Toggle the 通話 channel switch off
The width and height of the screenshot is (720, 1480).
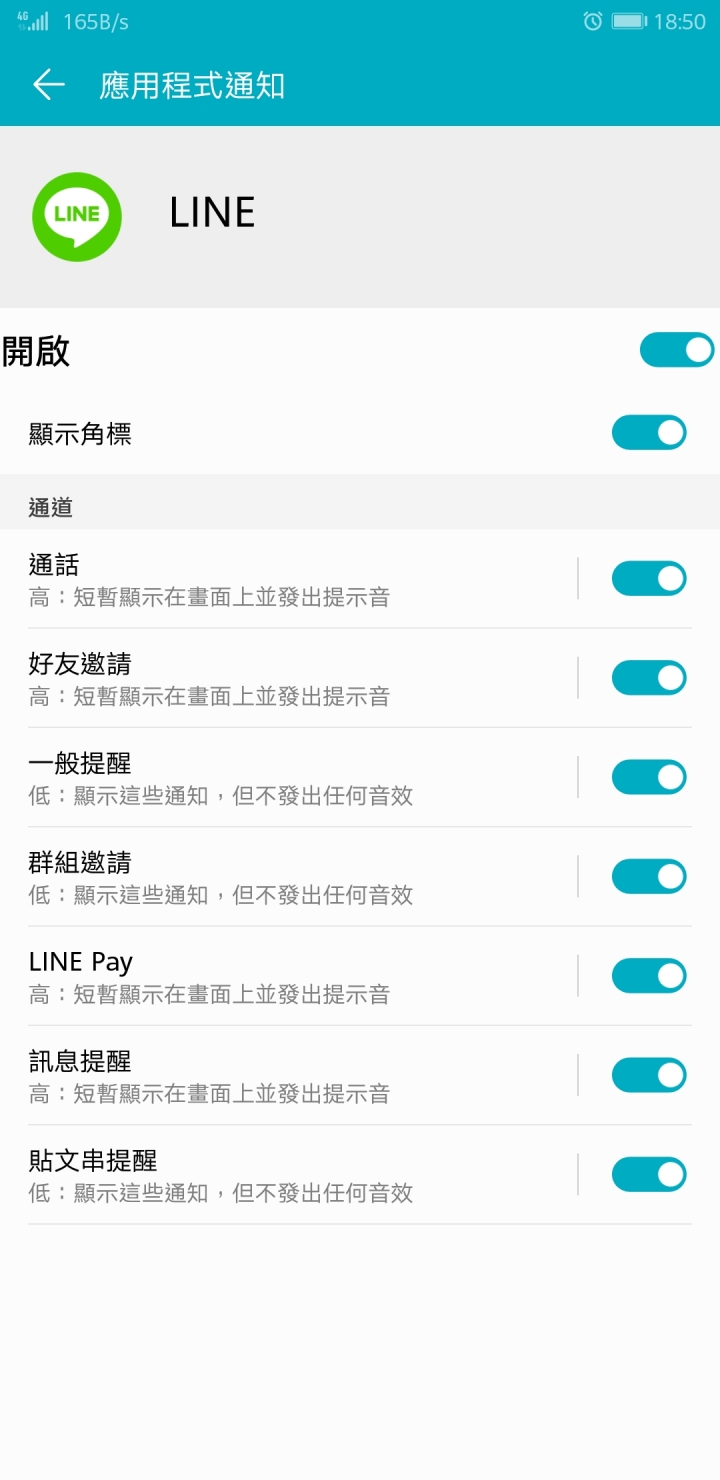coord(649,578)
